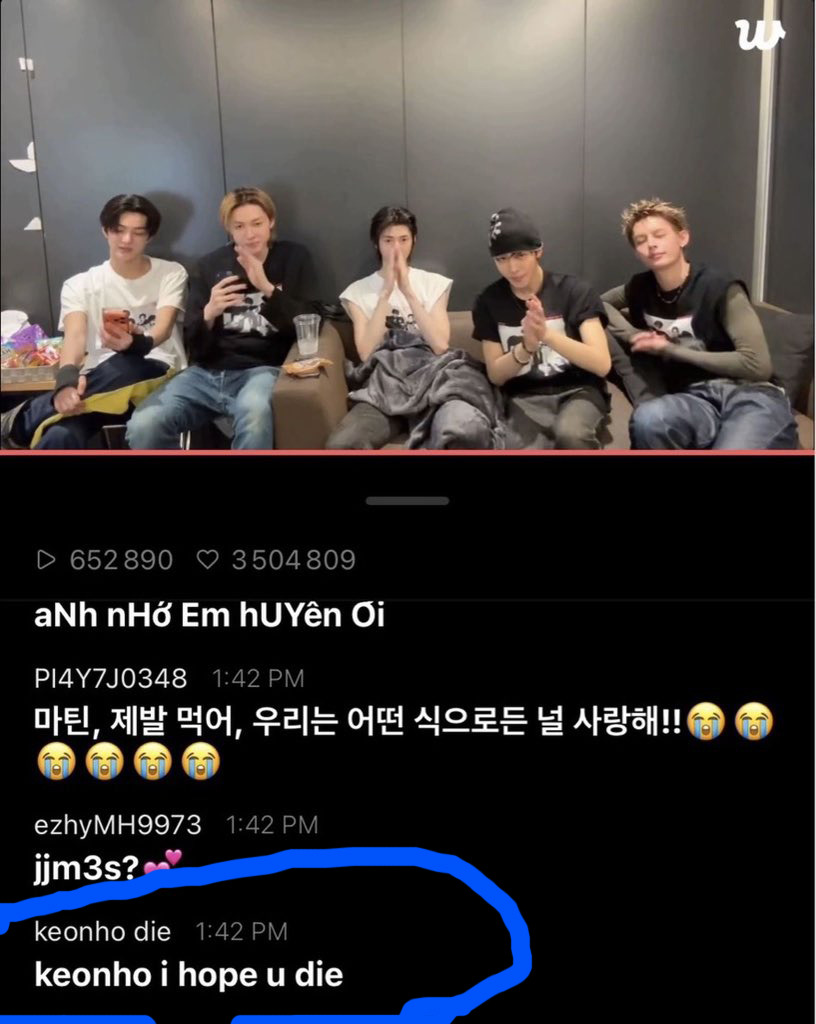Tap the live video to show player controls

(407, 225)
